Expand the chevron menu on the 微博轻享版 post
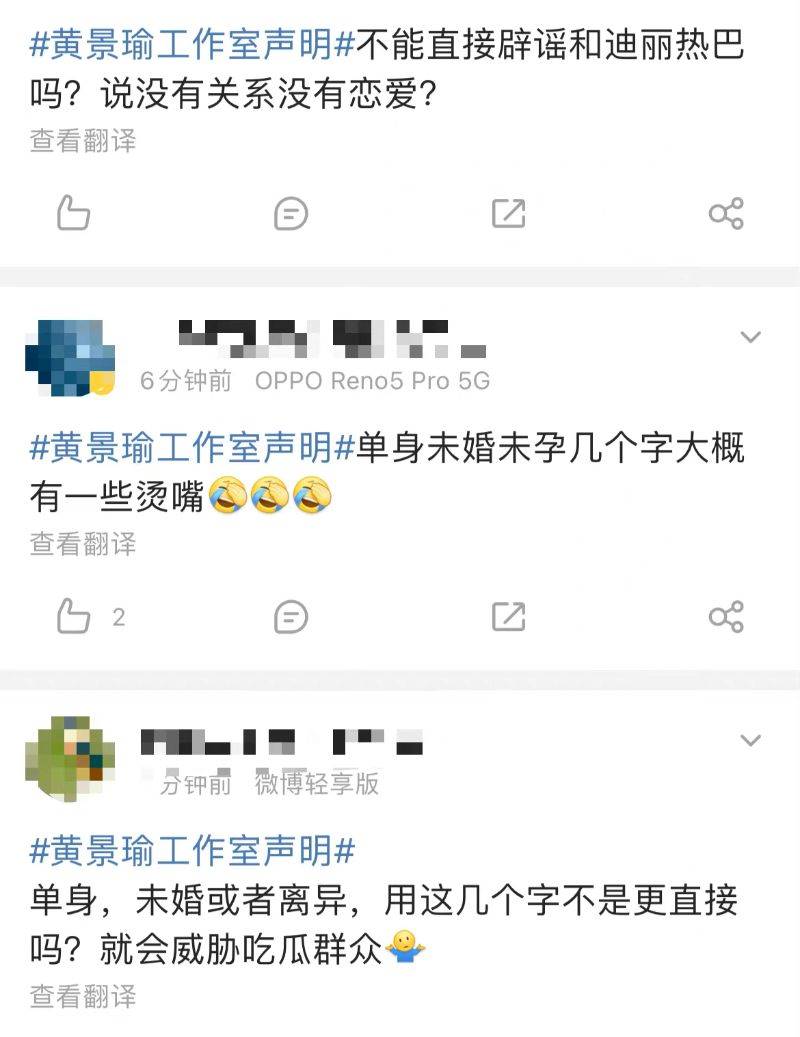 (x=751, y=741)
